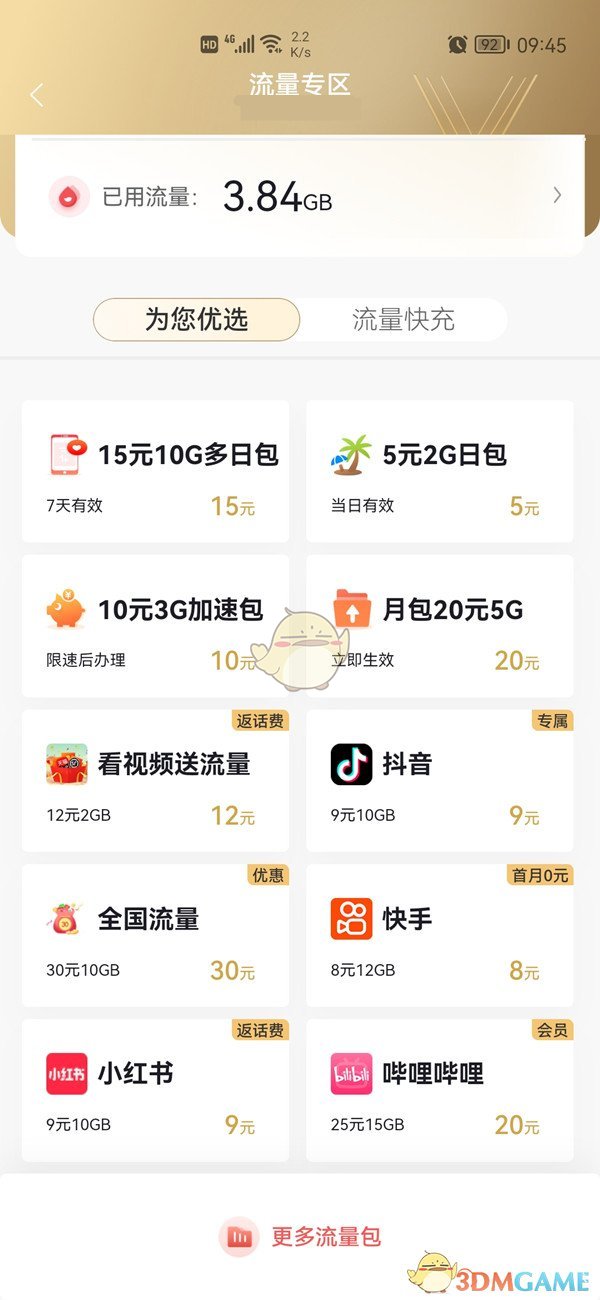Select the 月包20元5G package
The height and width of the screenshot is (1300, 600).
(440, 627)
